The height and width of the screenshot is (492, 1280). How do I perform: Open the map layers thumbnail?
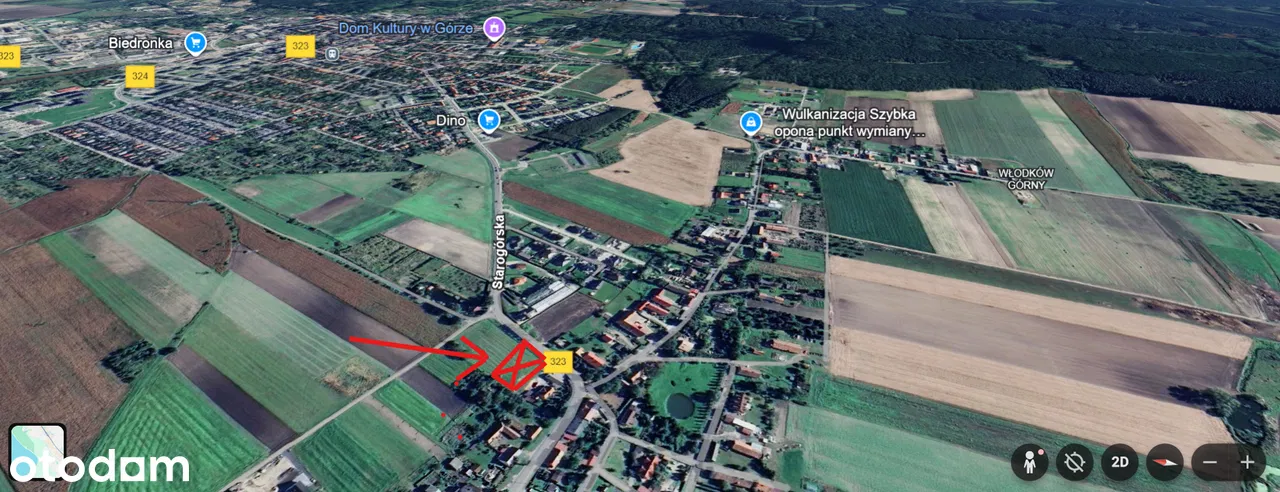37,452
